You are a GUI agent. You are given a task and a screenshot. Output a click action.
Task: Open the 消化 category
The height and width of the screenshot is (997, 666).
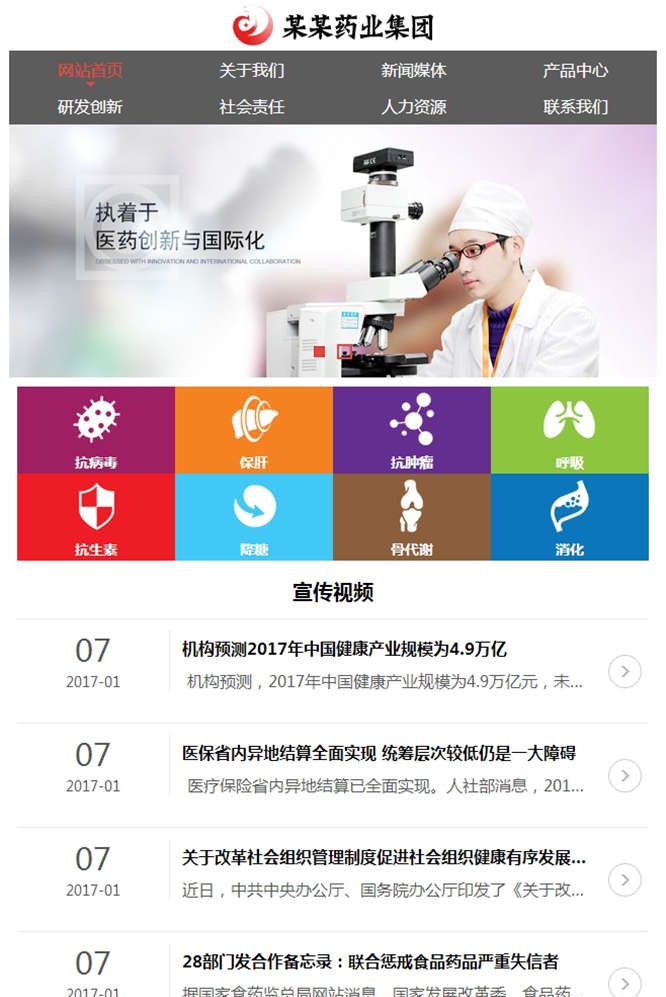(569, 517)
